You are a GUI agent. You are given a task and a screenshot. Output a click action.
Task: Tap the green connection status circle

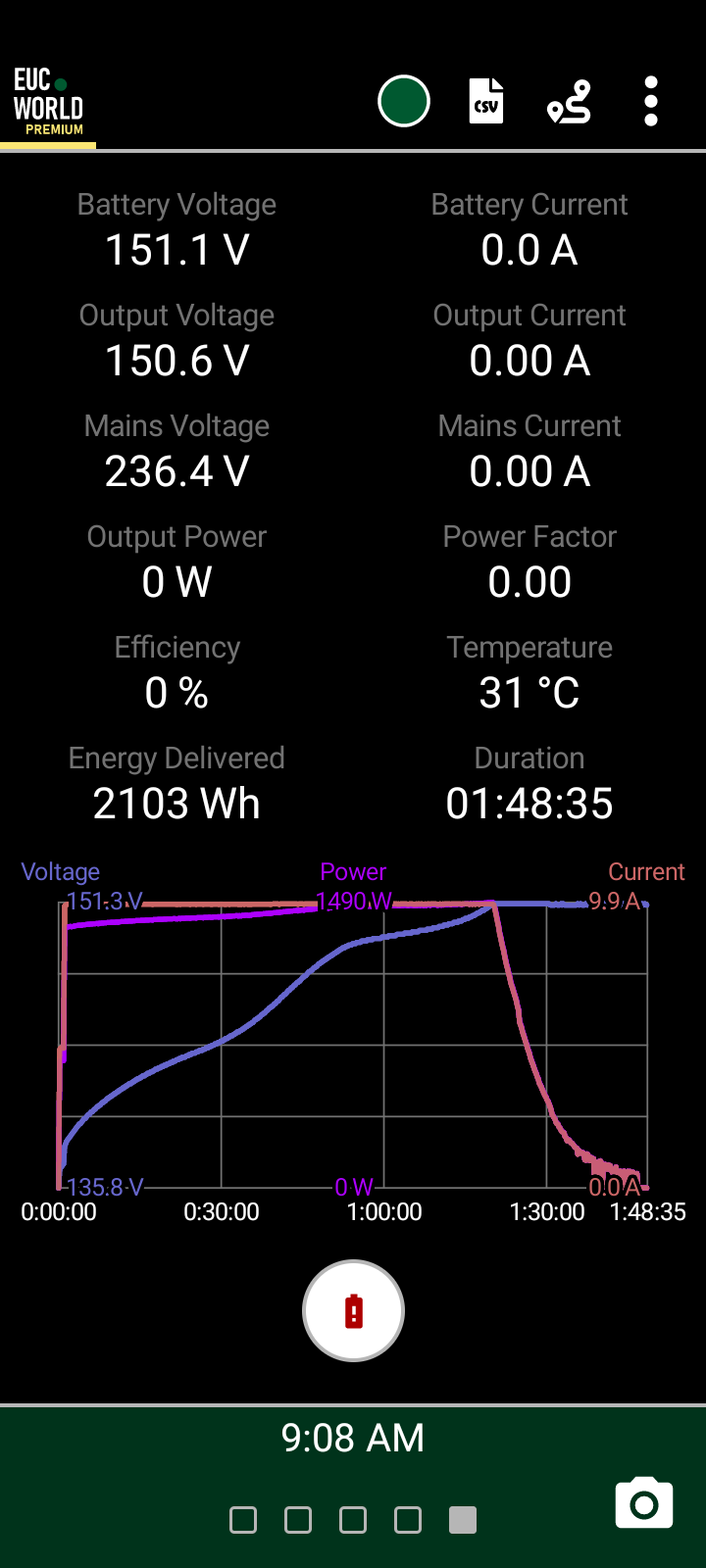[x=404, y=101]
